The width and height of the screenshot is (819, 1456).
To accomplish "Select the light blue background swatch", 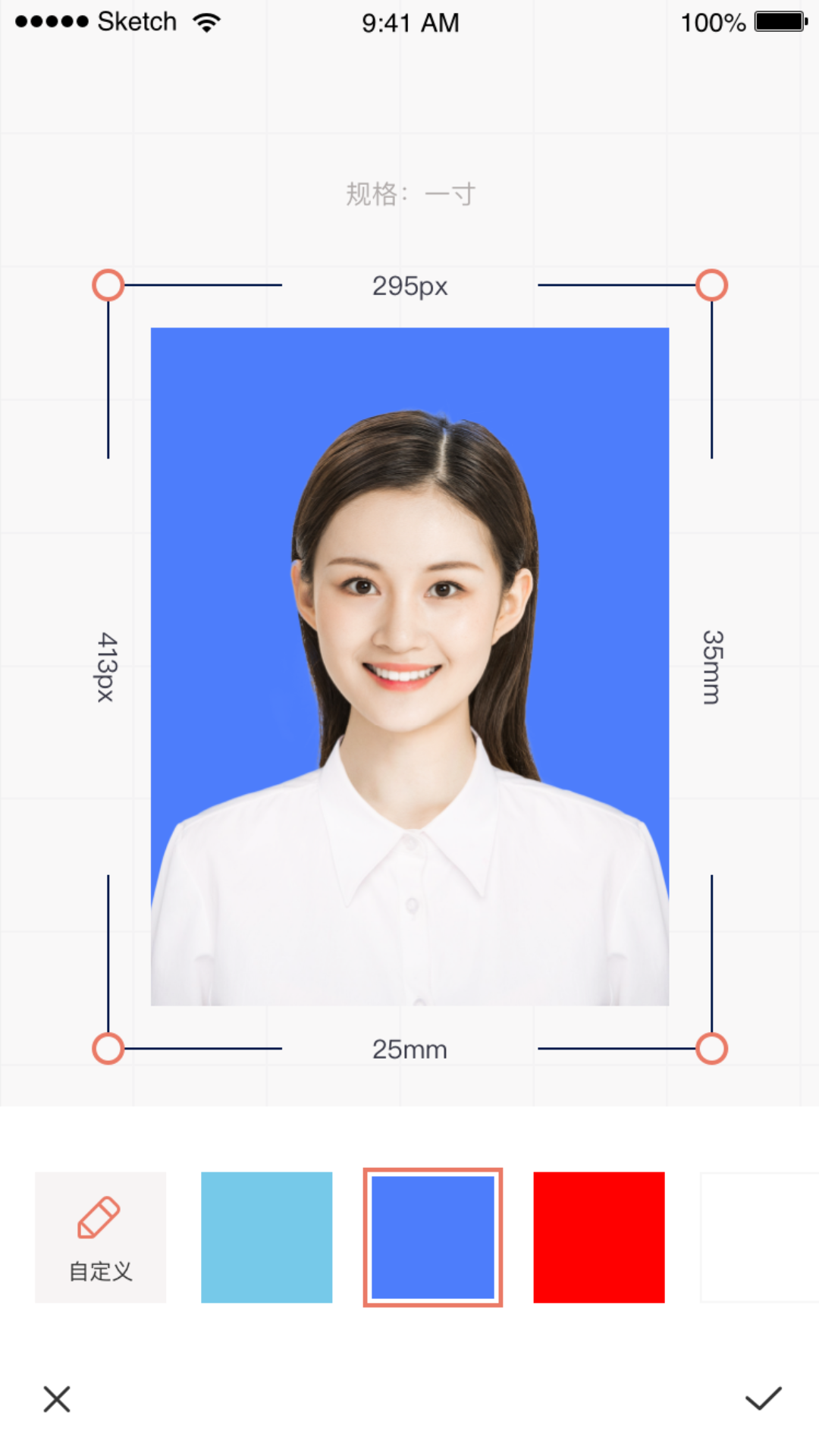I will pos(266,1236).
